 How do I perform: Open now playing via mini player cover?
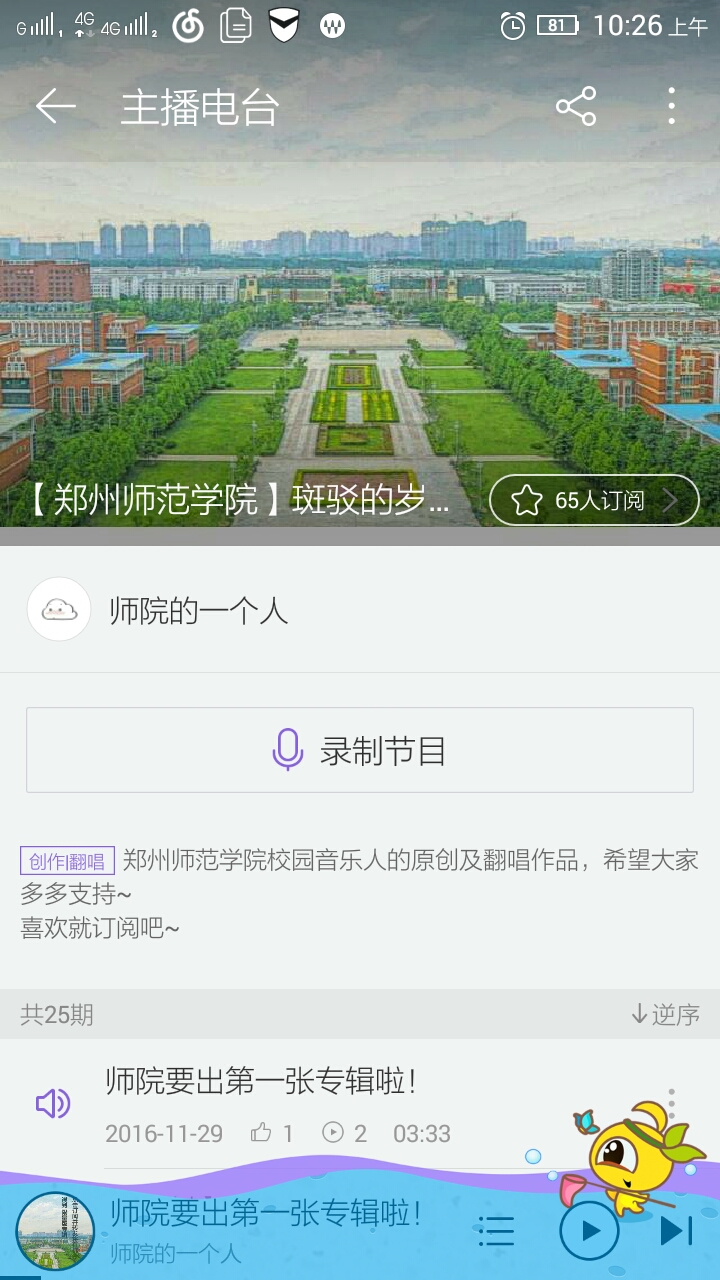(x=55, y=1231)
